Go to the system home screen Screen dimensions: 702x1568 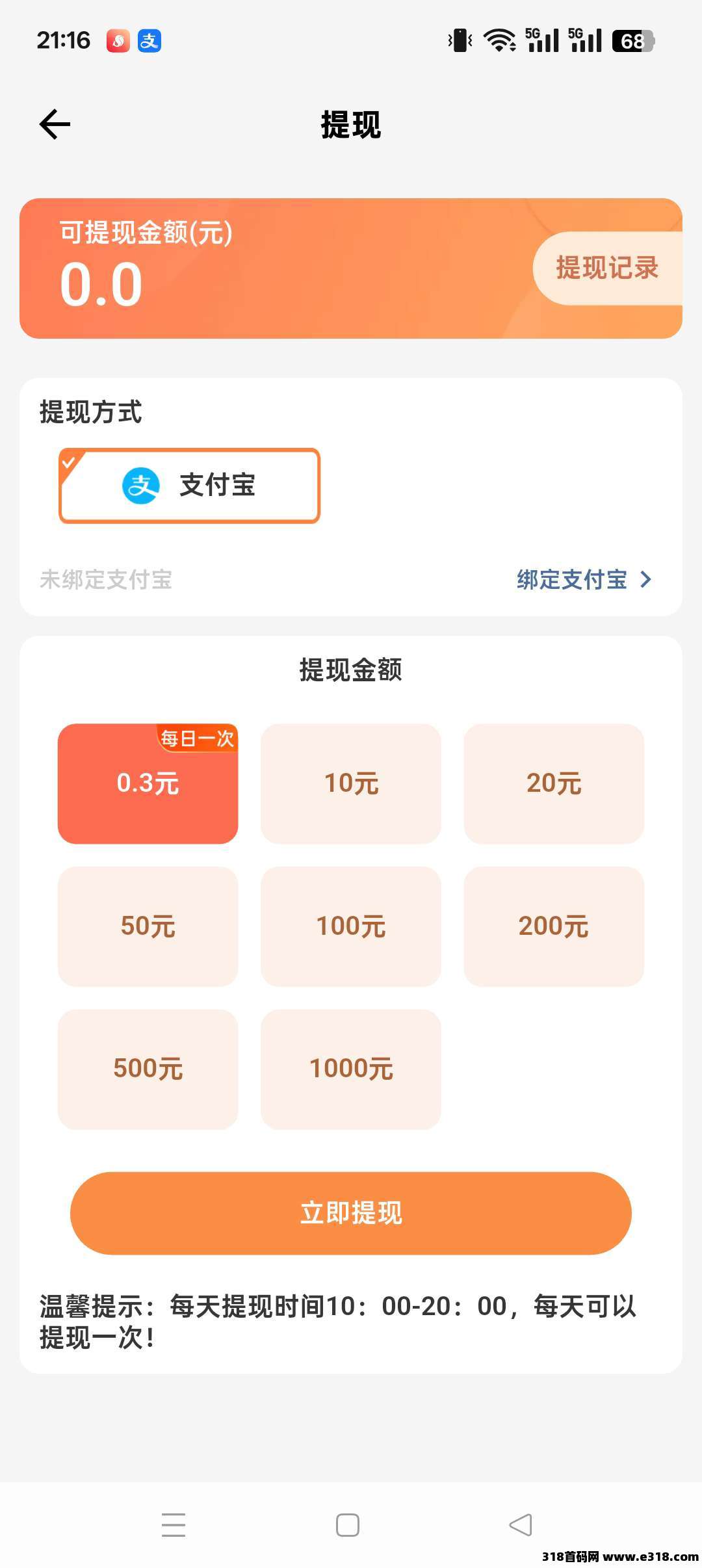click(348, 1524)
